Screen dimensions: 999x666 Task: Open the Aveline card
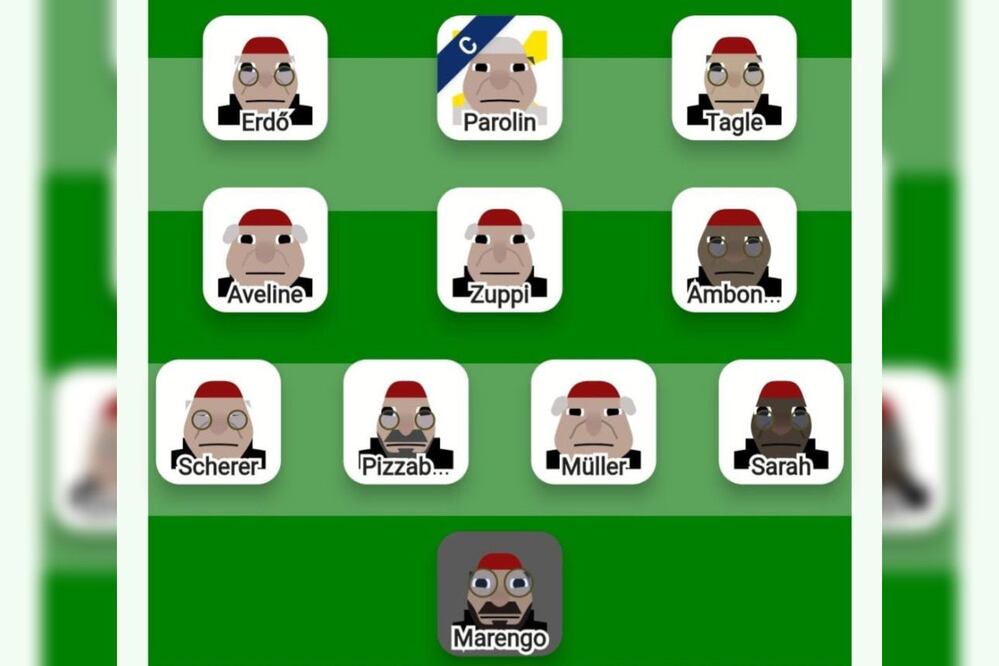pos(265,250)
